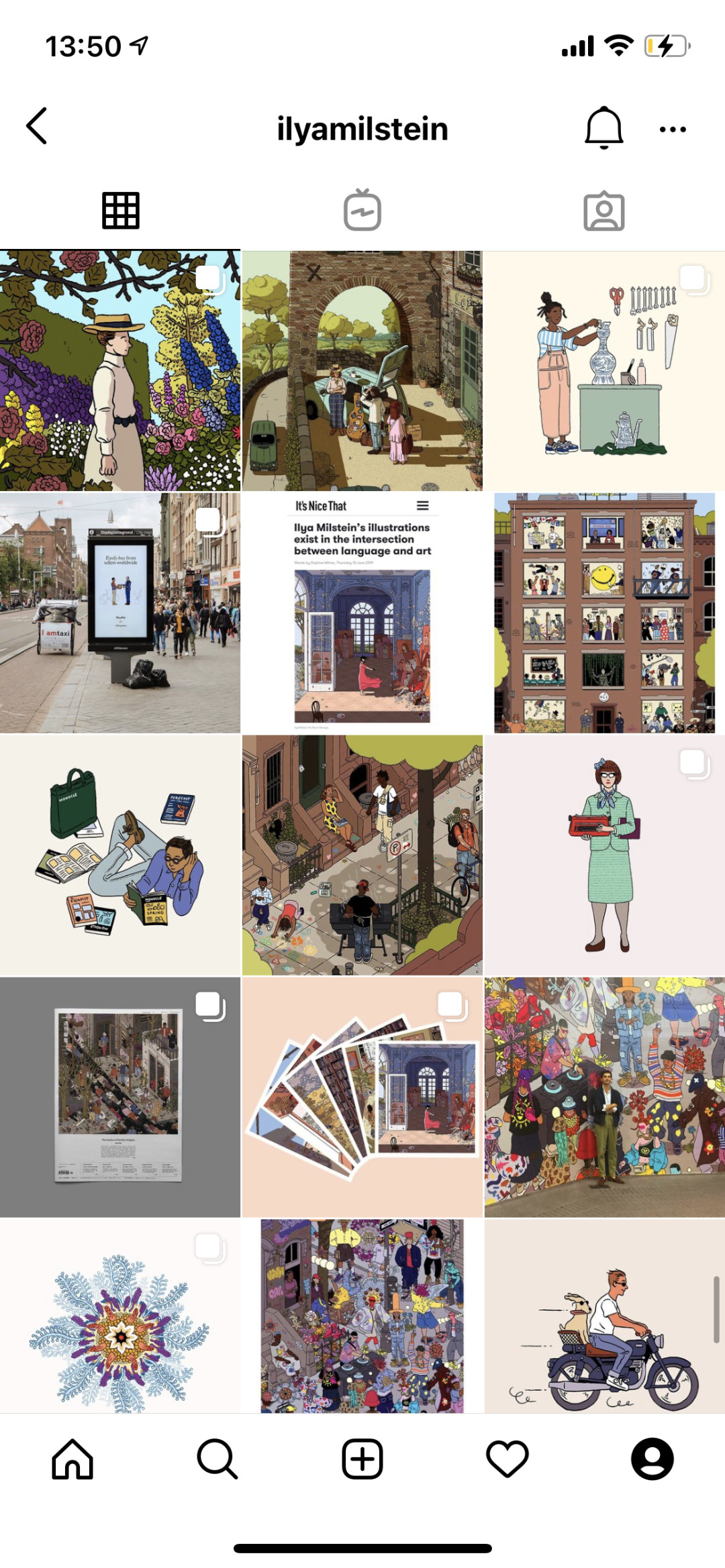725x1568 pixels.
Task: Open the activity heart tab
Action: (x=507, y=1459)
